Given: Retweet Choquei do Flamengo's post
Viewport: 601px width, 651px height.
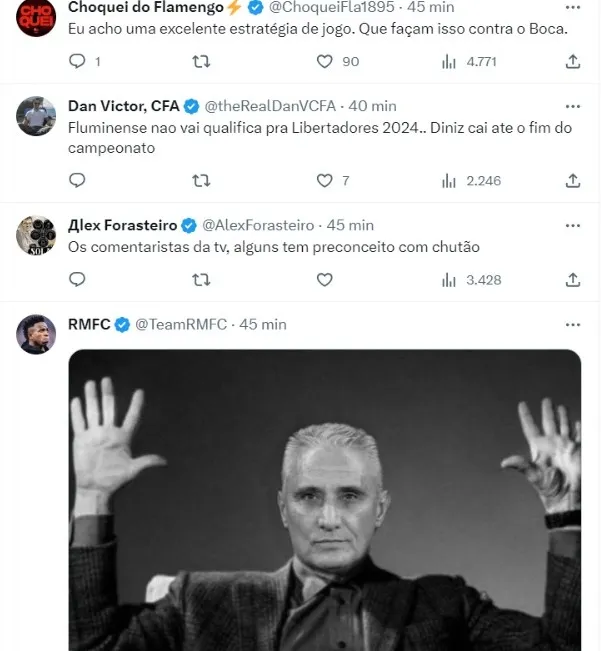Looking at the screenshot, I should pos(200,62).
